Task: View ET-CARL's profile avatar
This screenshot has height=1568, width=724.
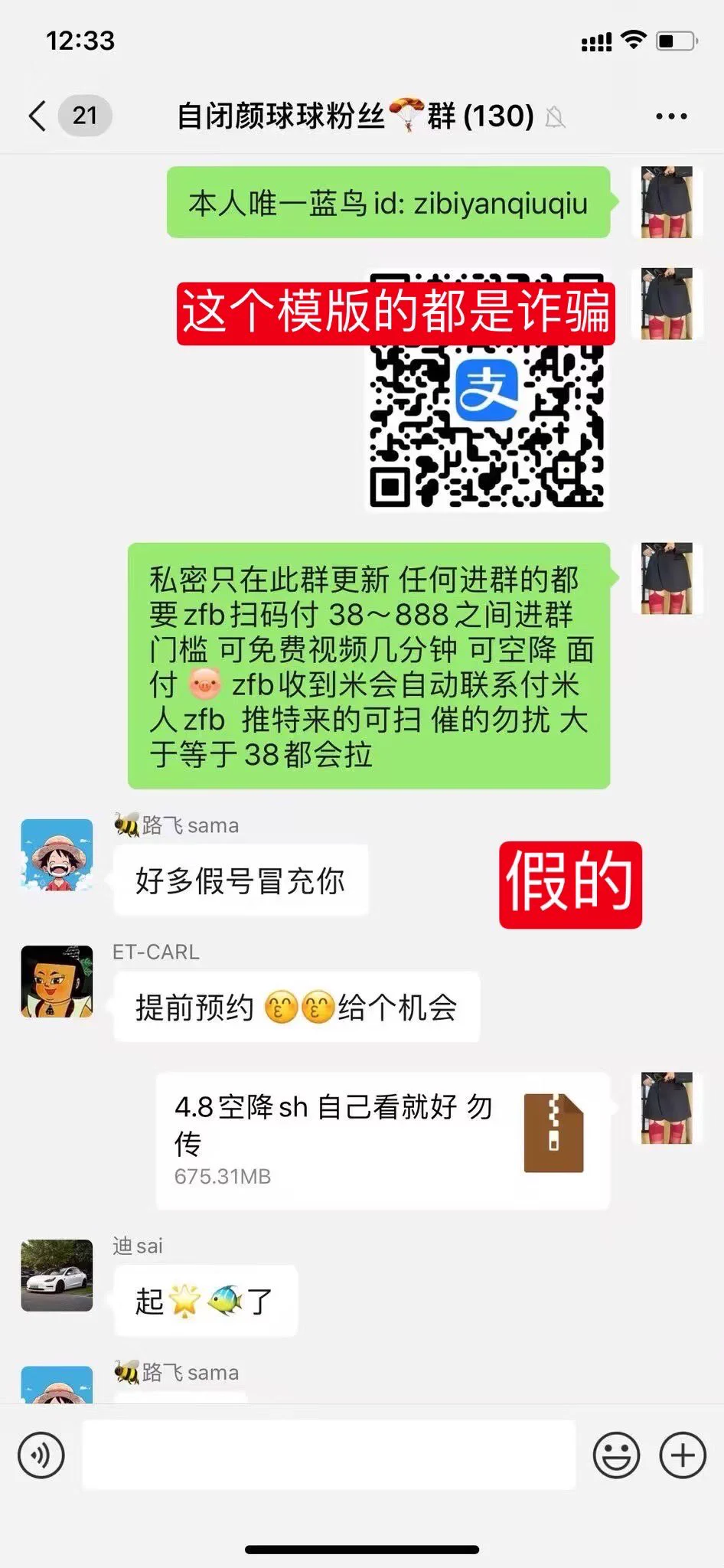Action: pyautogui.click(x=57, y=982)
